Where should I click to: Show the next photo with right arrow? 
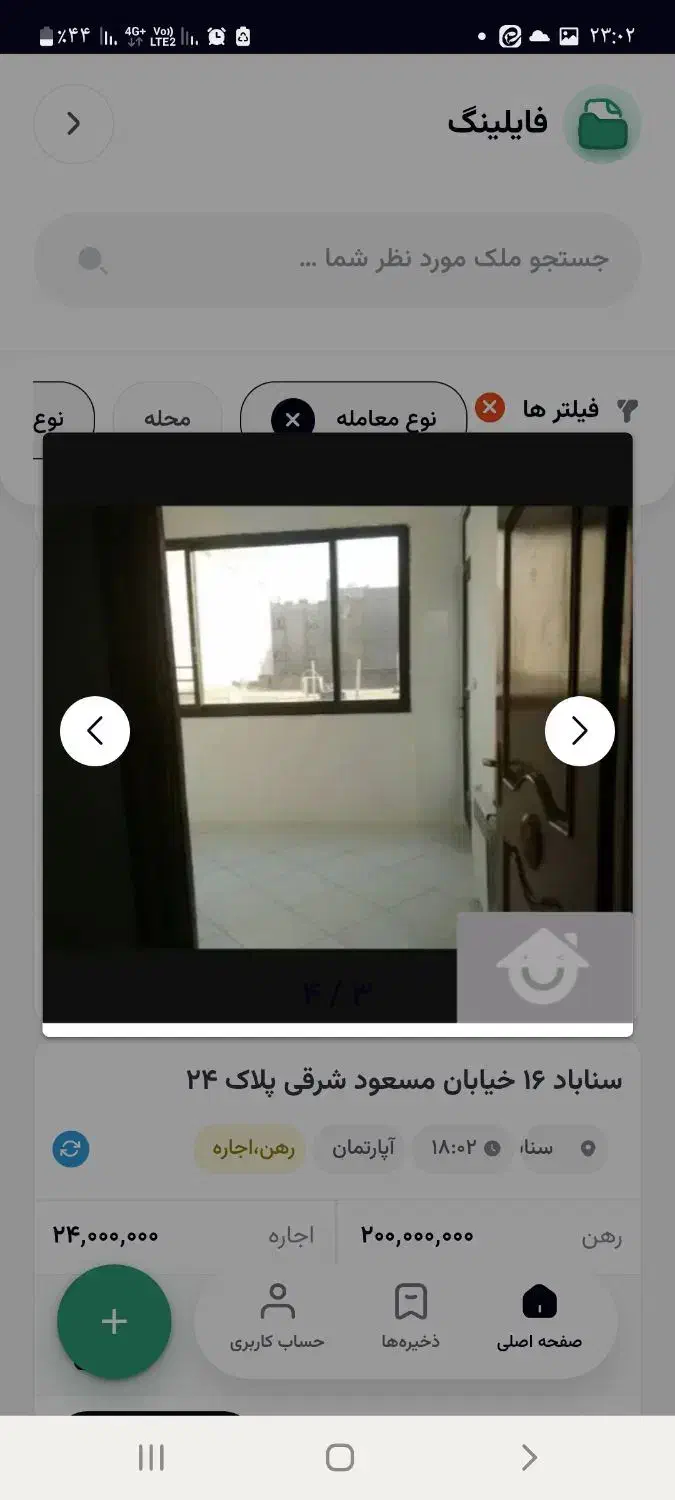(x=579, y=731)
